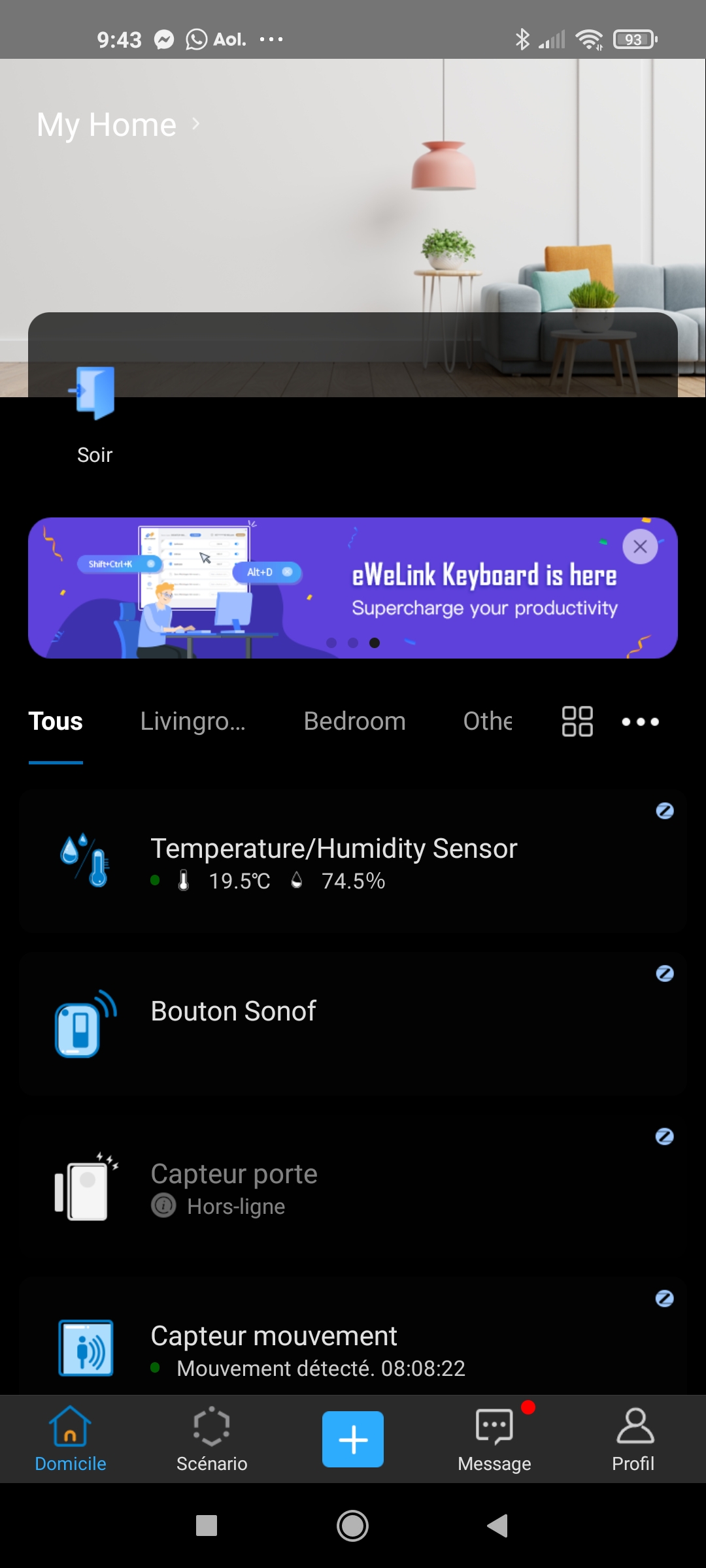Open the three-dot overflow menu

point(640,721)
